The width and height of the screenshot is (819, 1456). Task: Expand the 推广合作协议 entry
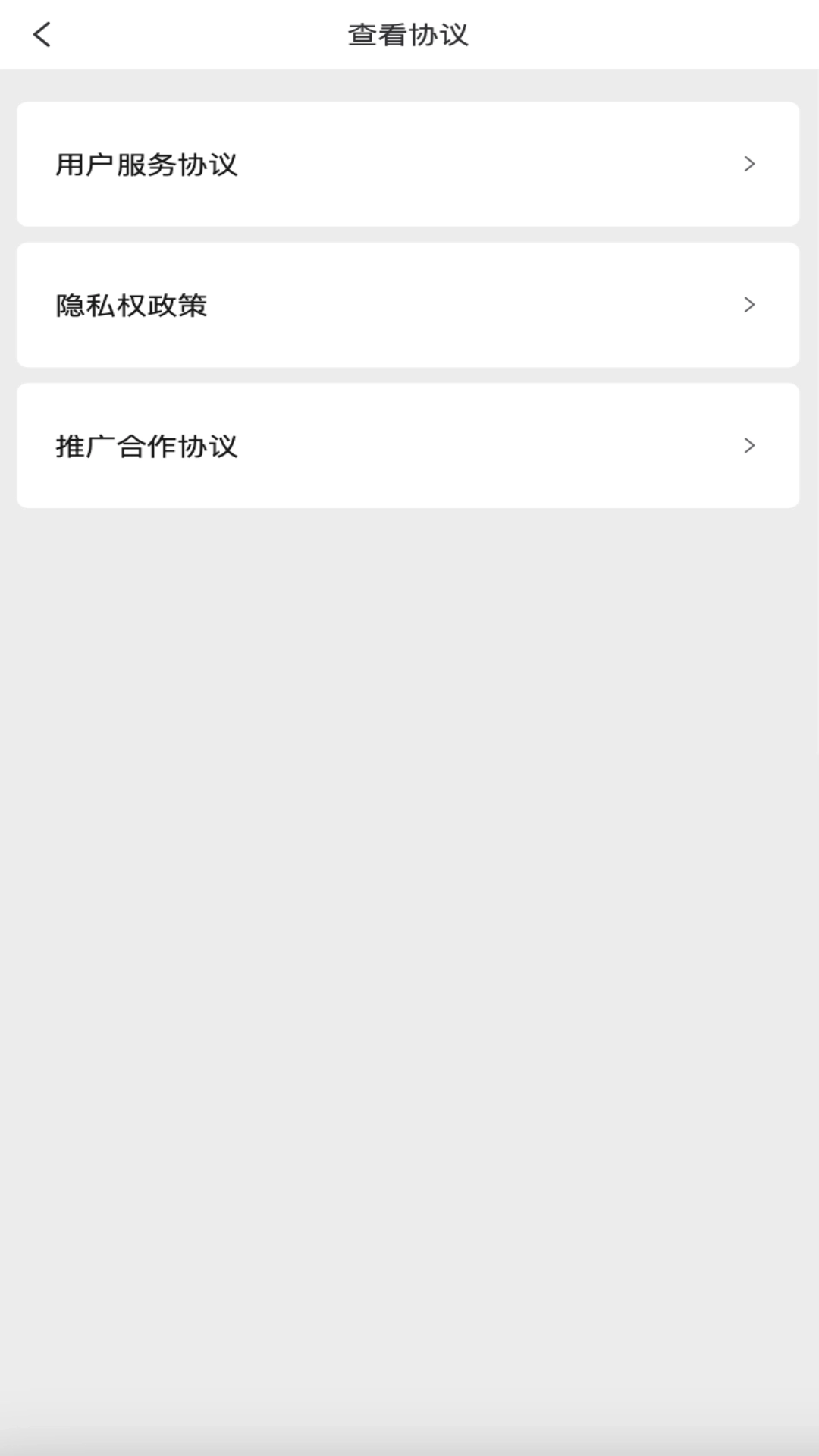pos(409,444)
